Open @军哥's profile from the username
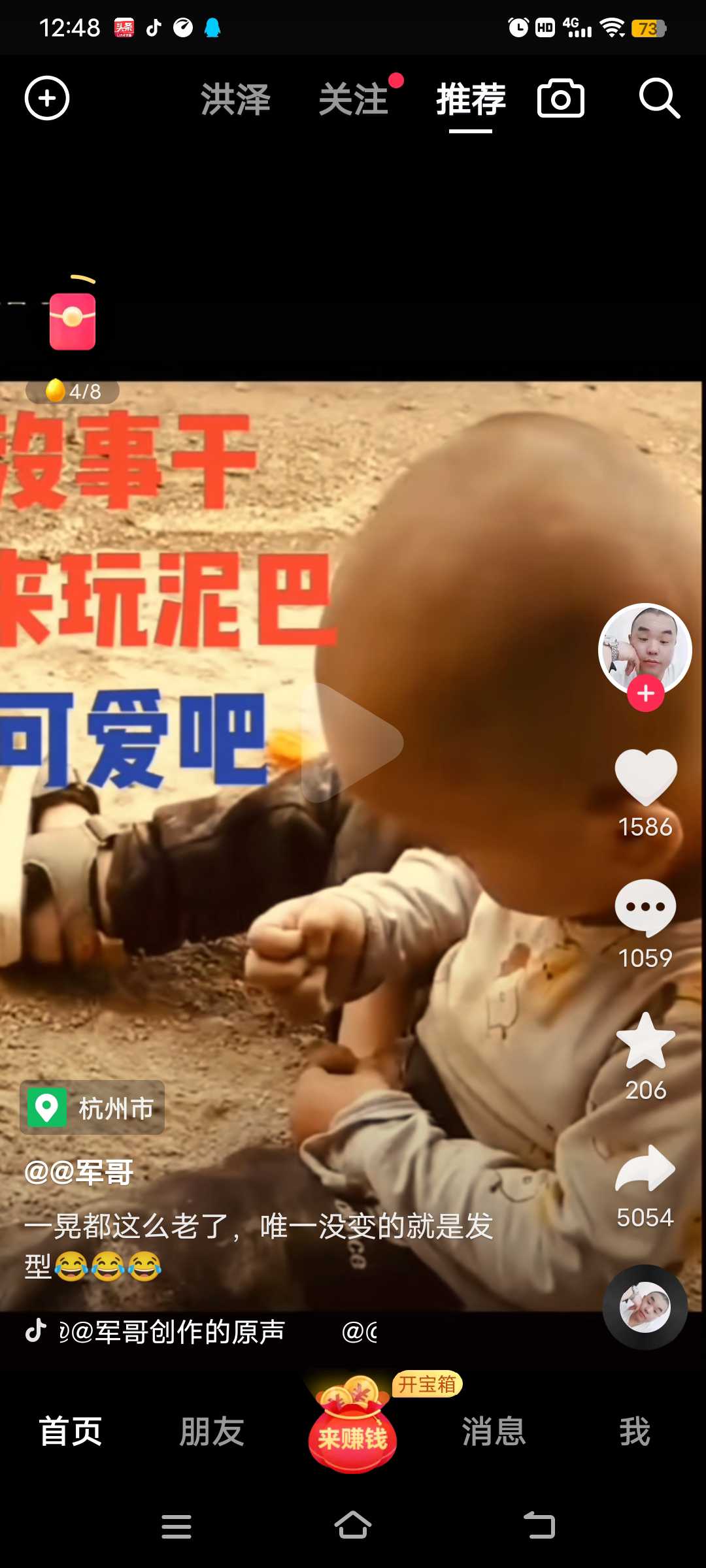Image resolution: width=706 pixels, height=1568 pixels. click(79, 1172)
